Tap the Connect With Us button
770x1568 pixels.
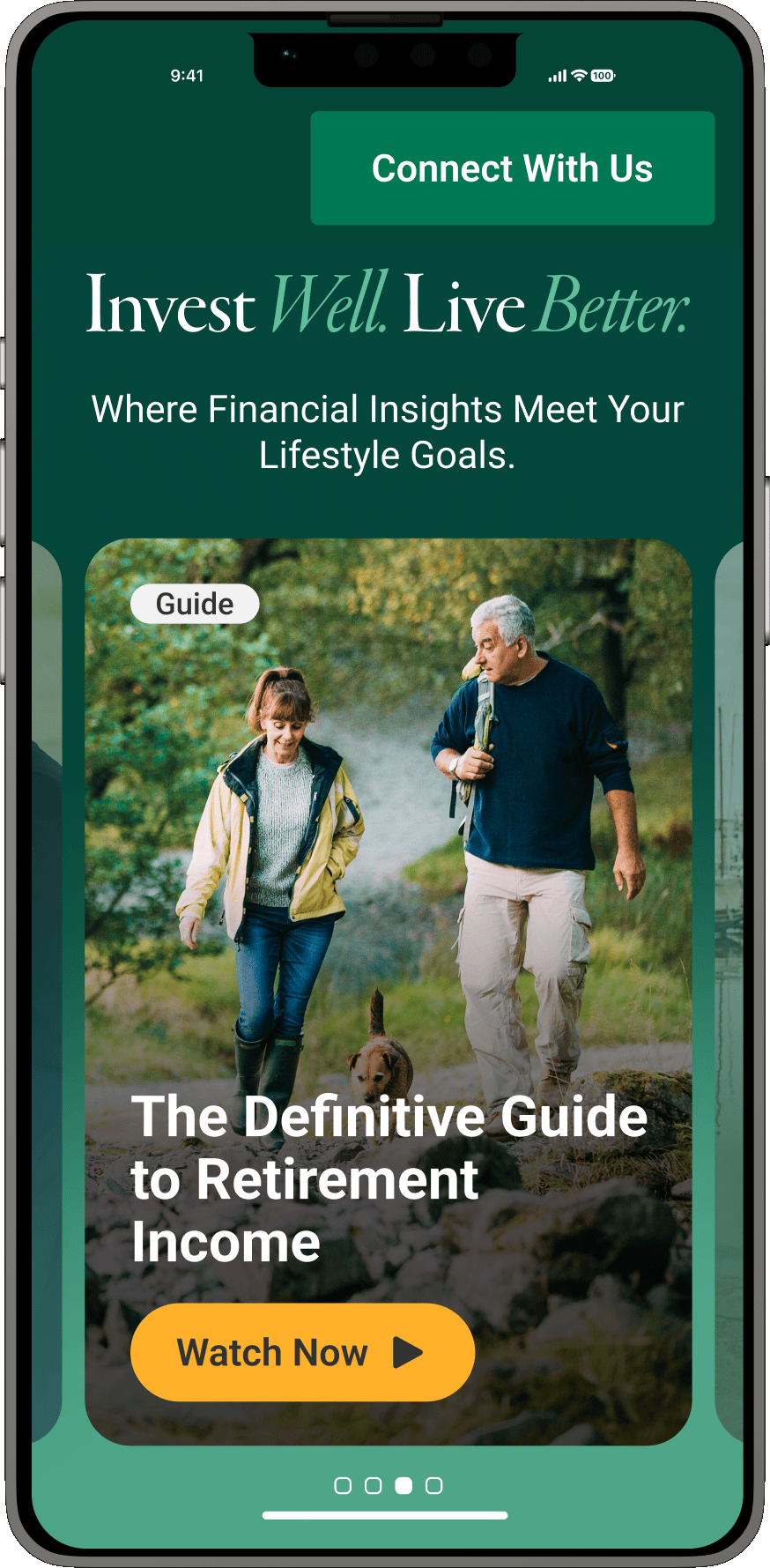click(x=512, y=168)
